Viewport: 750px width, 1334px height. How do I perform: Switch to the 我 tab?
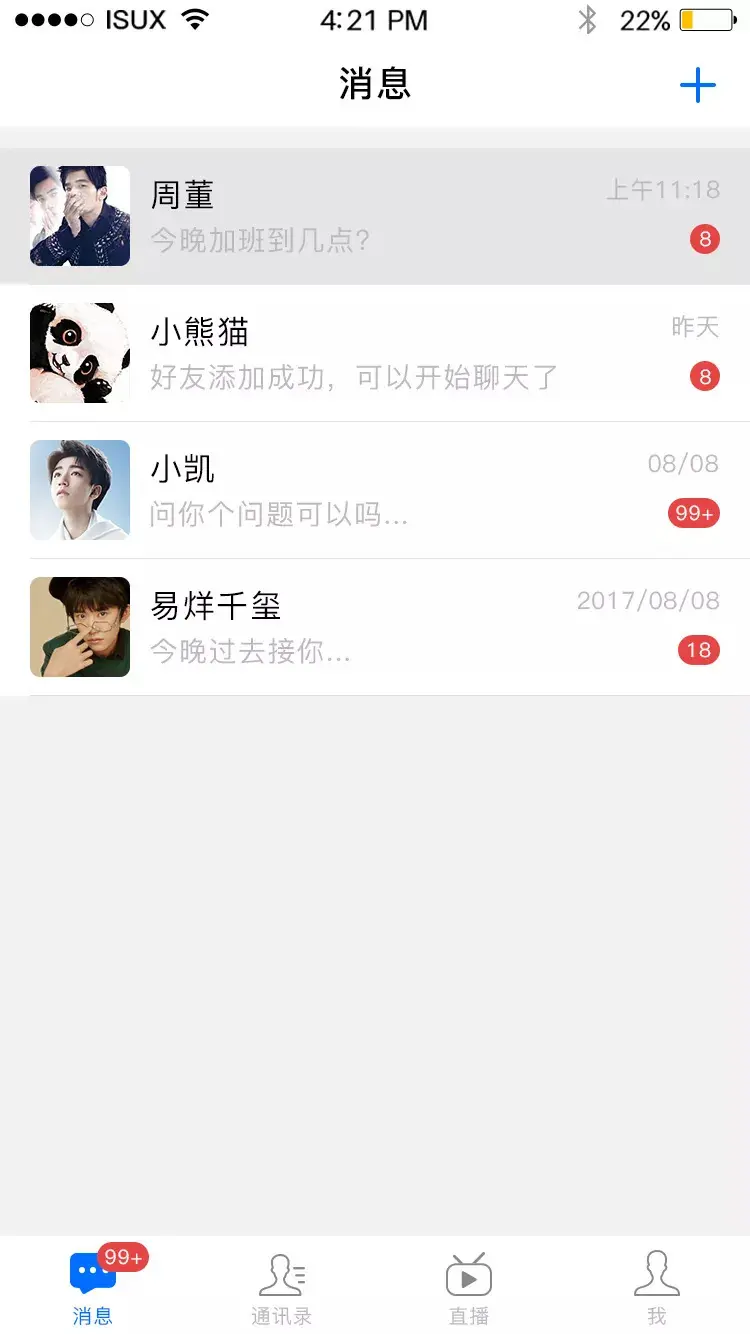pos(656,1286)
